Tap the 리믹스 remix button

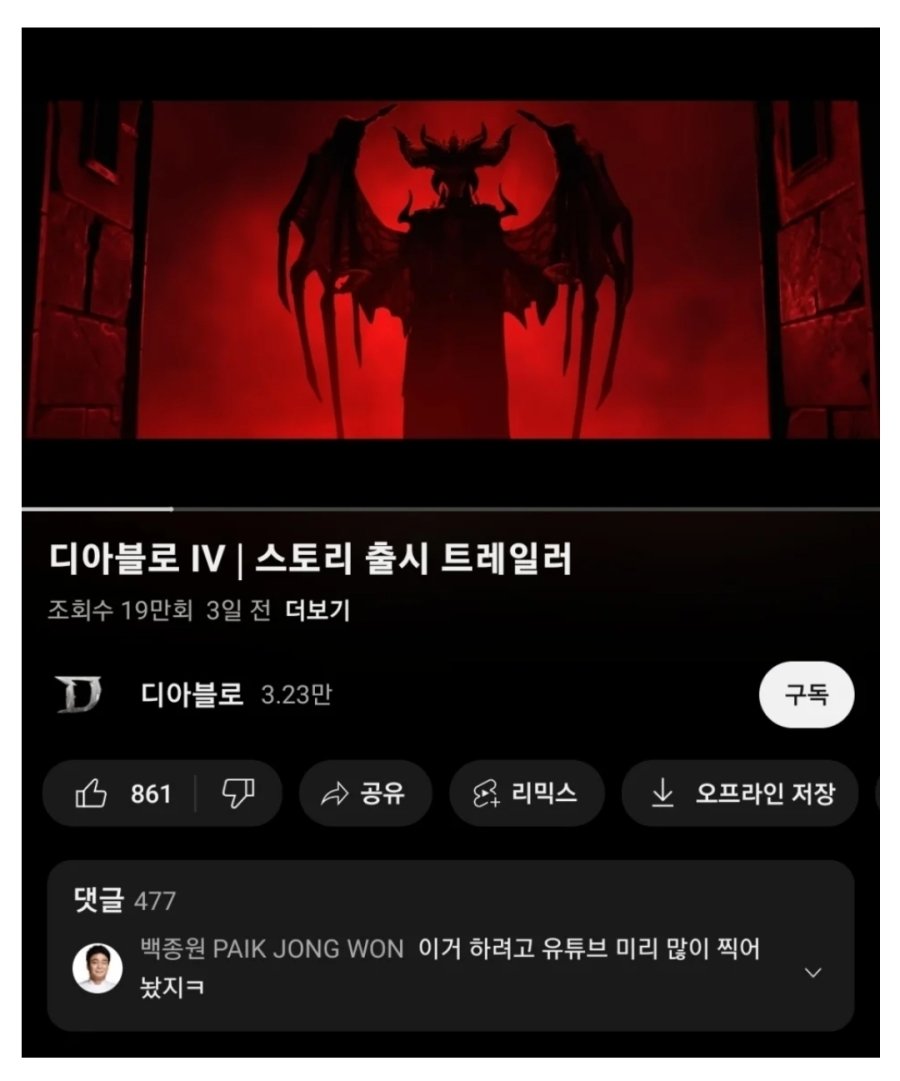coord(527,794)
